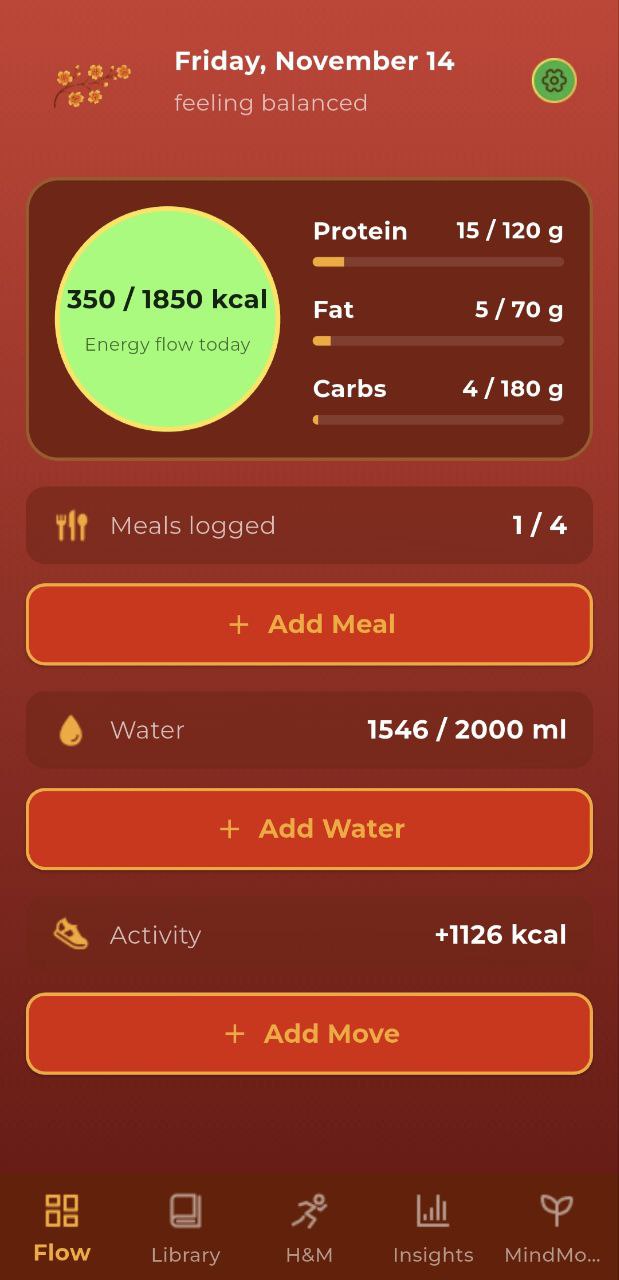Tap the Flow tab
619x1280 pixels.
click(x=62, y=1228)
